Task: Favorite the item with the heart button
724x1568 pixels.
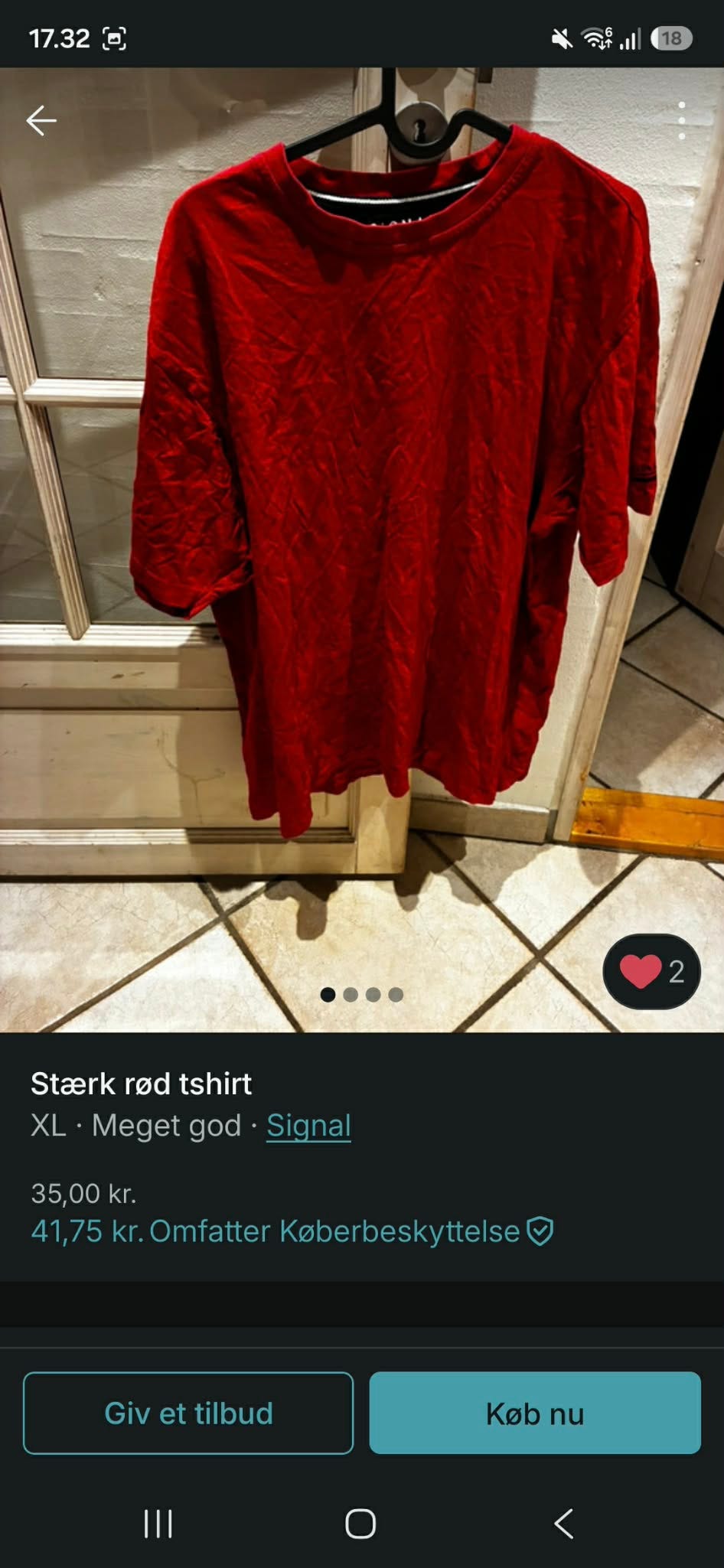Action: pos(651,971)
